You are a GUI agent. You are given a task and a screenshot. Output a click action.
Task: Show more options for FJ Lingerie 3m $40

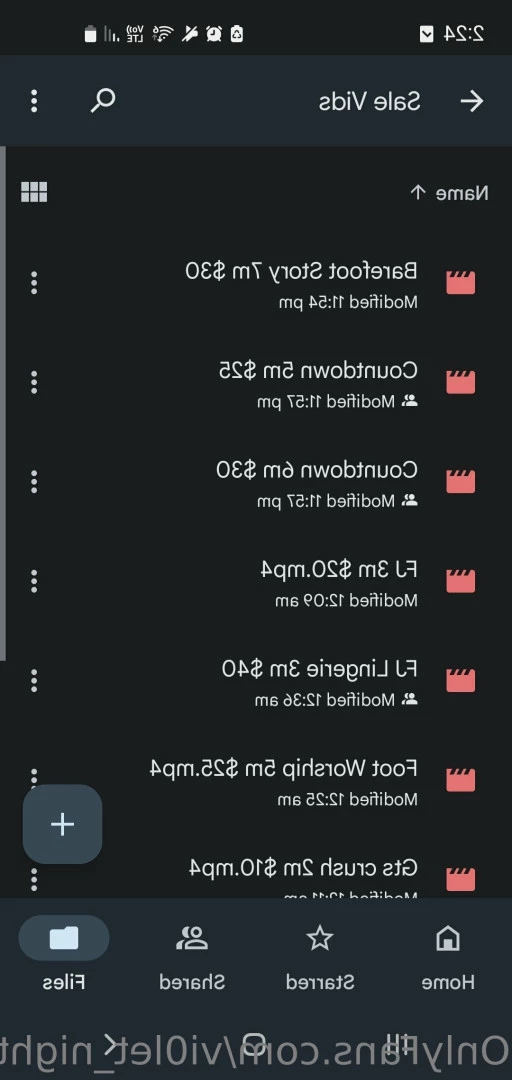[34, 681]
